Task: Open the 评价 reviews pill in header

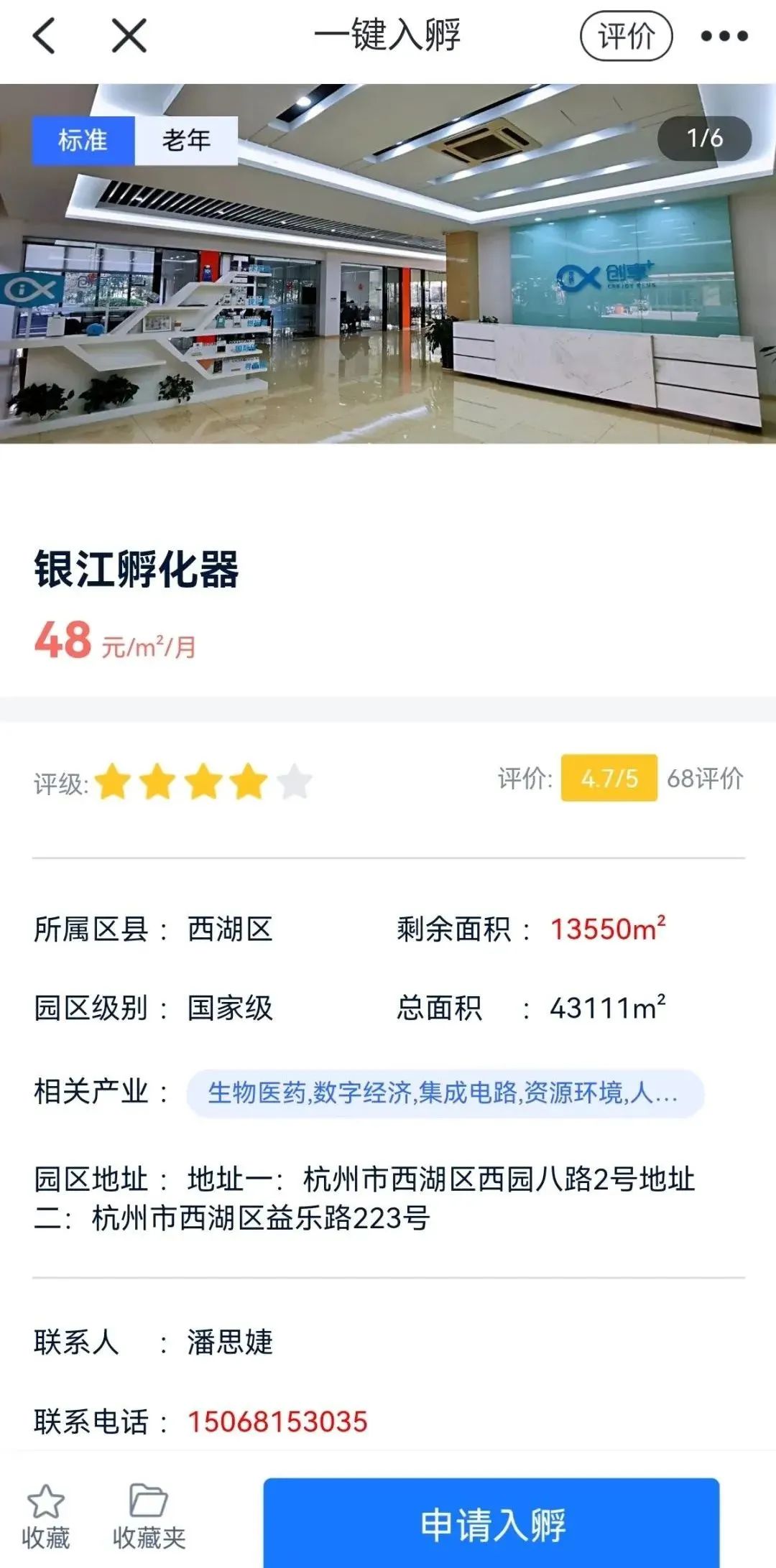Action: [x=627, y=36]
